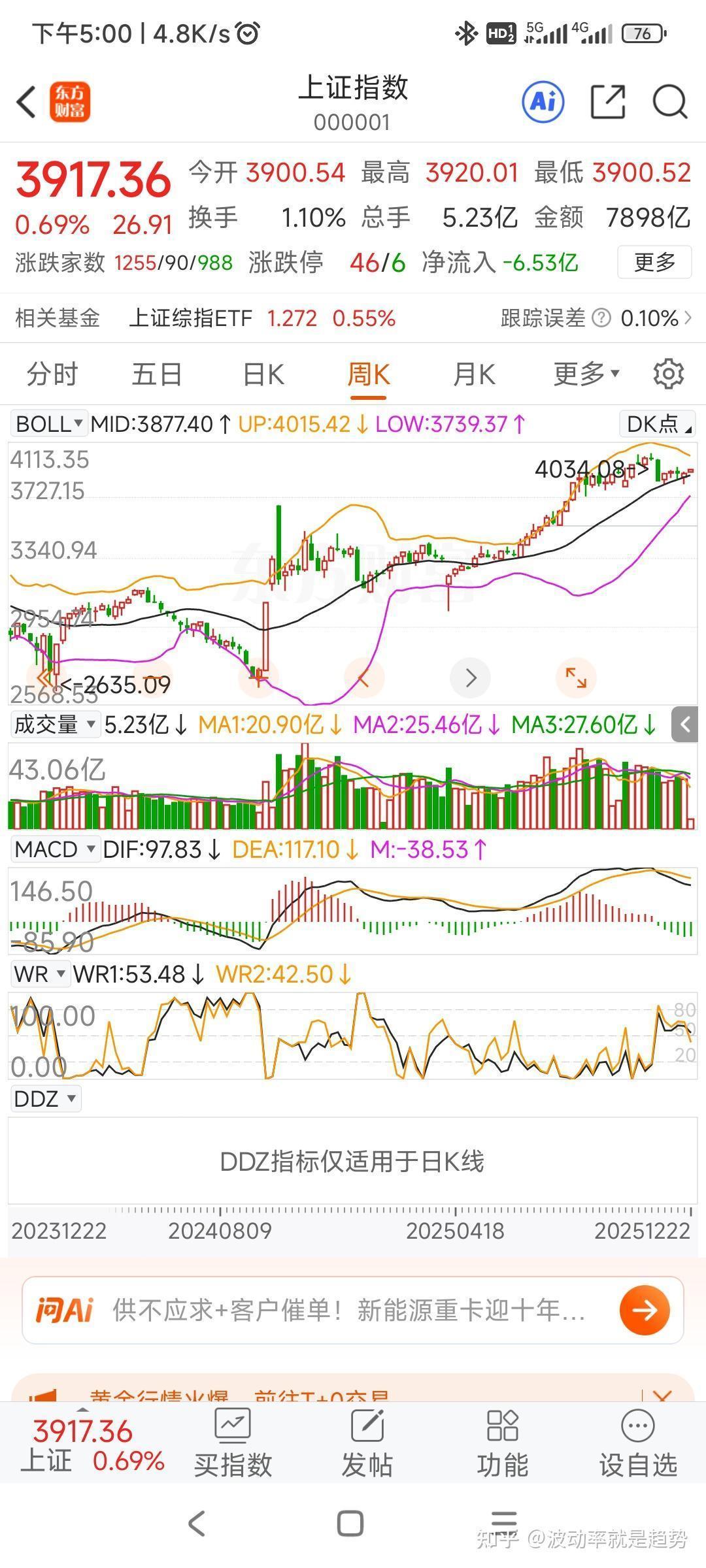Viewport: 706px width, 1568px height.
Task: Open the DK点 option
Action: pos(657,424)
